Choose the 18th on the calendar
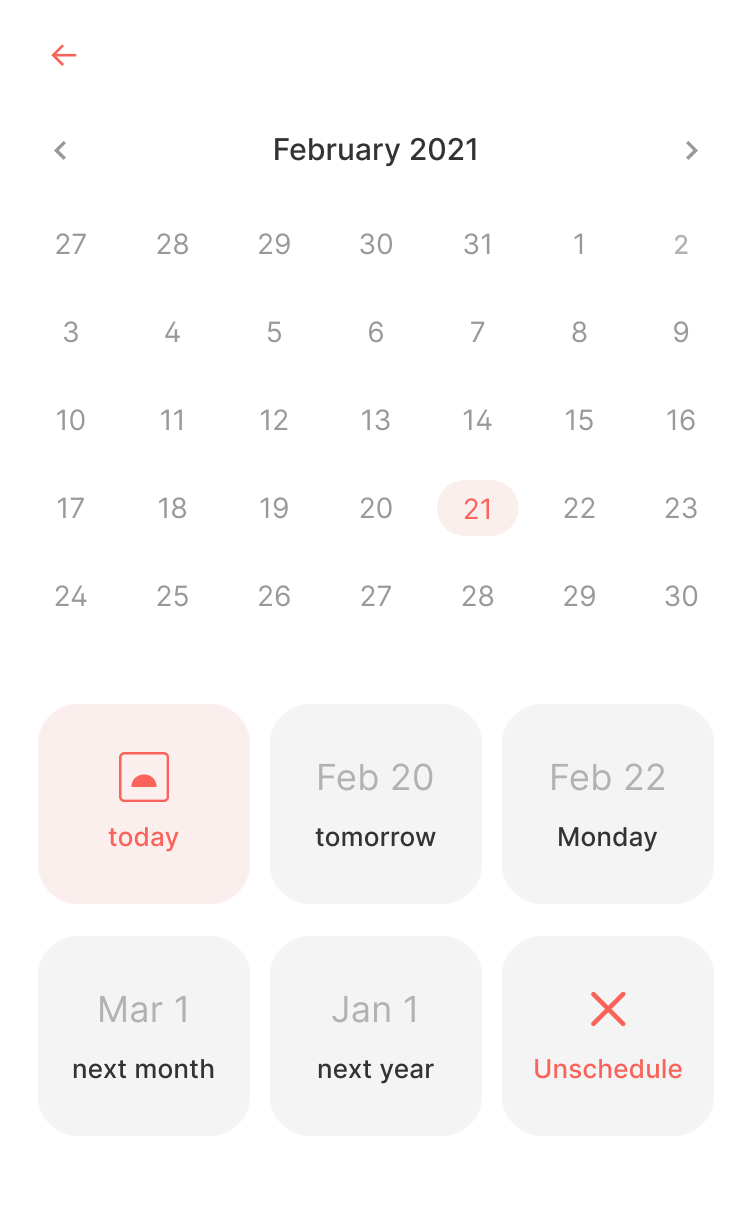The height and width of the screenshot is (1212, 752). pyautogui.click(x=172, y=508)
